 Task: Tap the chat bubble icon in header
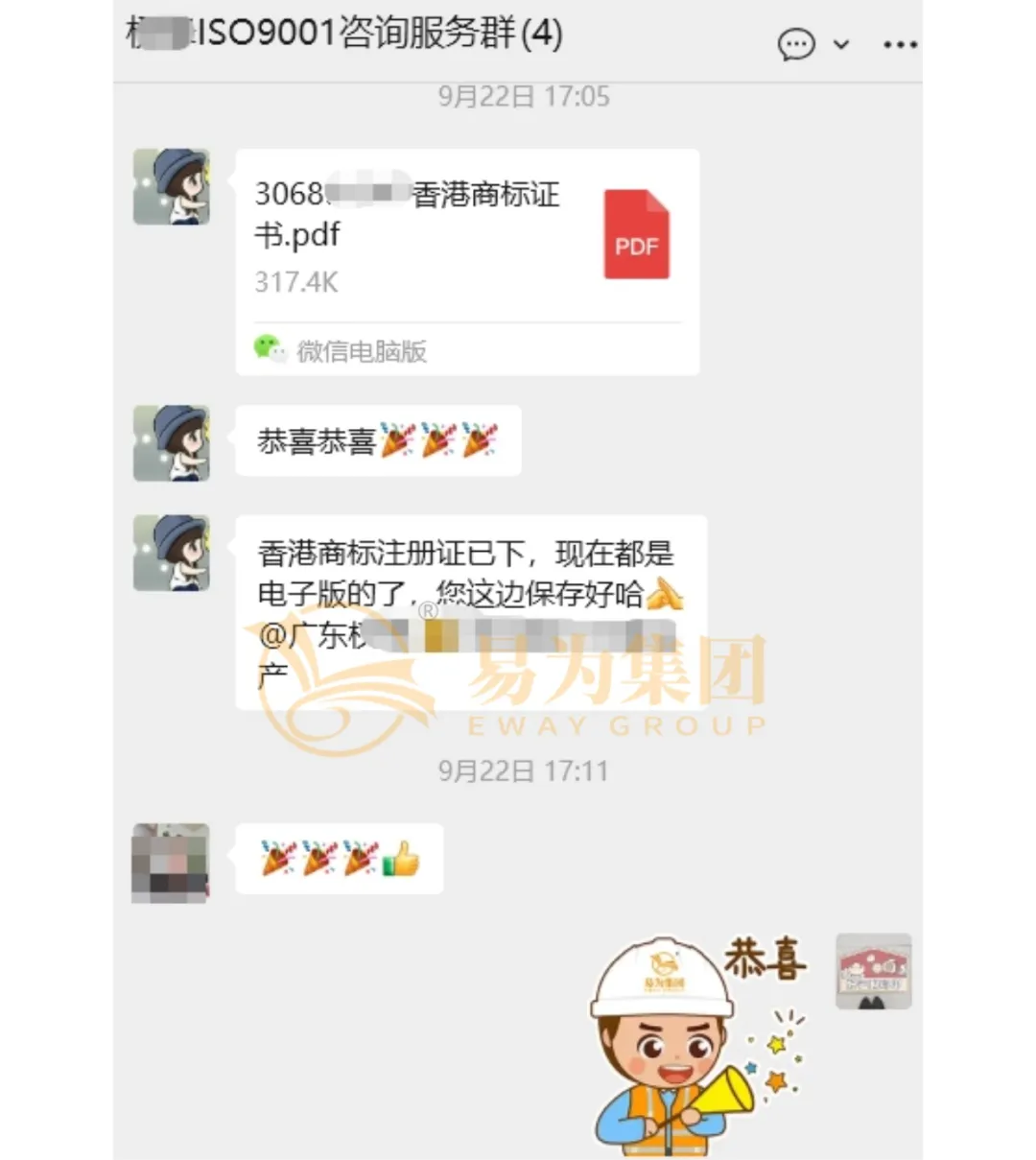click(796, 45)
